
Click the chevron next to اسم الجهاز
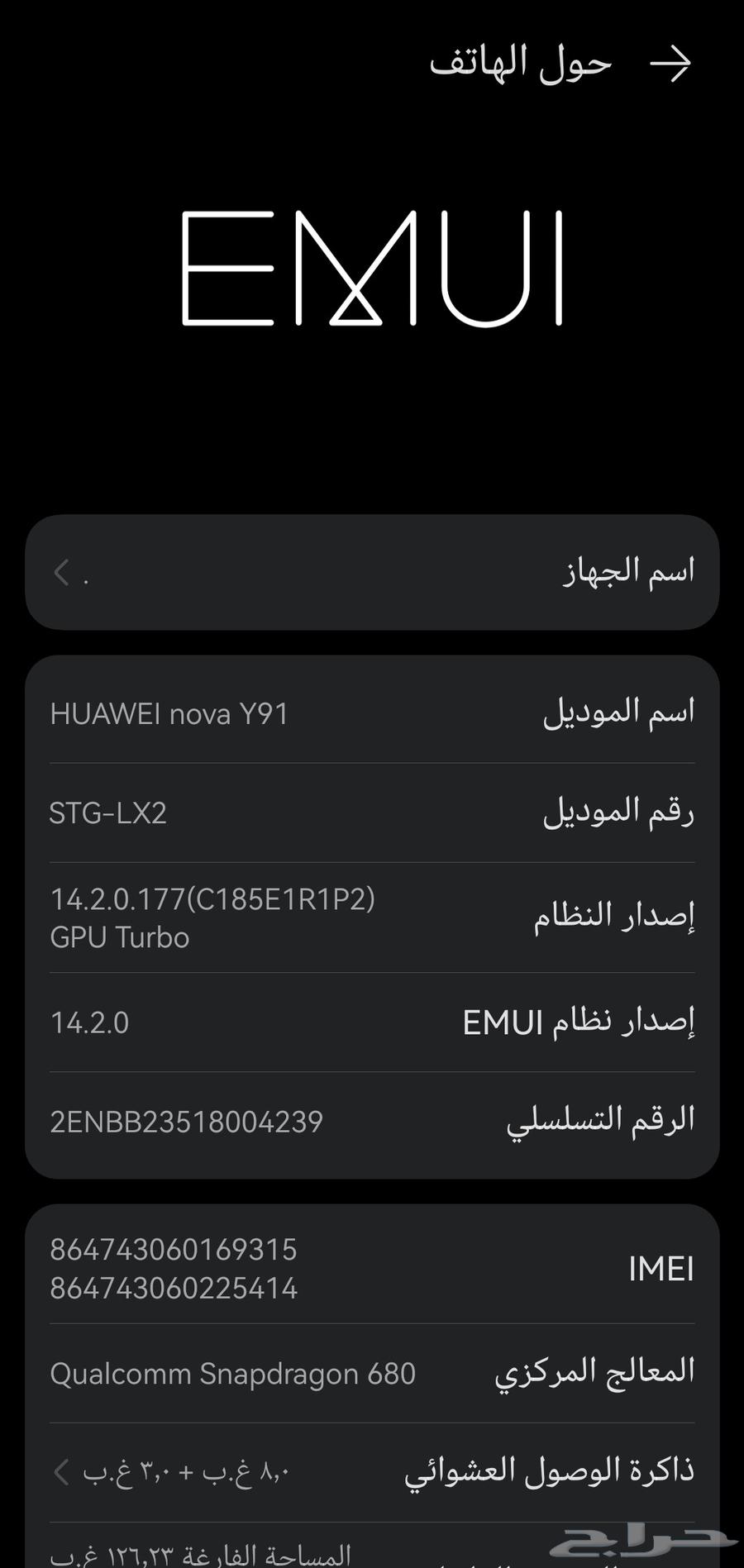[59, 573]
